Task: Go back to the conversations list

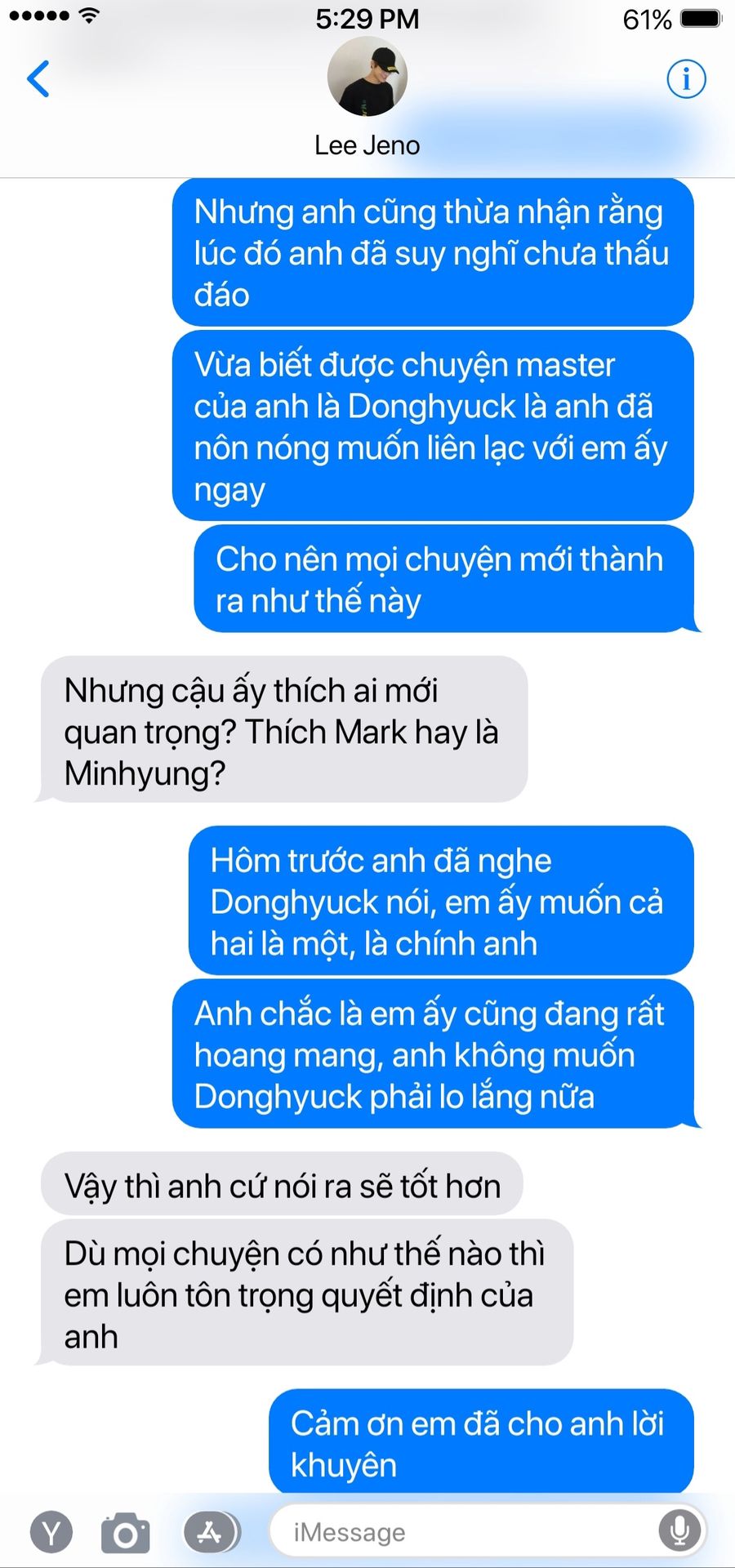Action: coord(38,78)
